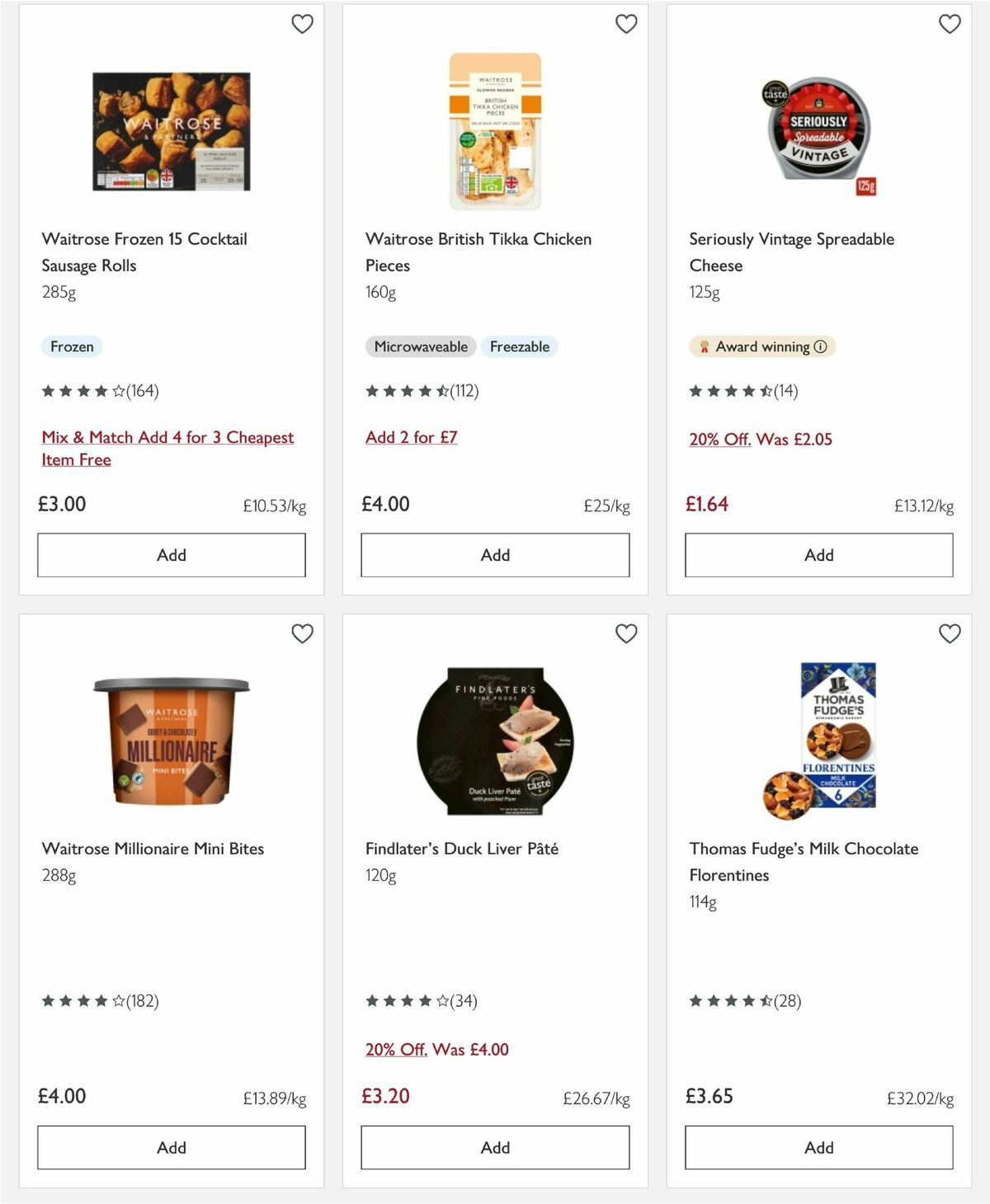990x1204 pixels.
Task: View the 112 reviews for tikka chicken pieces
Action: (465, 391)
